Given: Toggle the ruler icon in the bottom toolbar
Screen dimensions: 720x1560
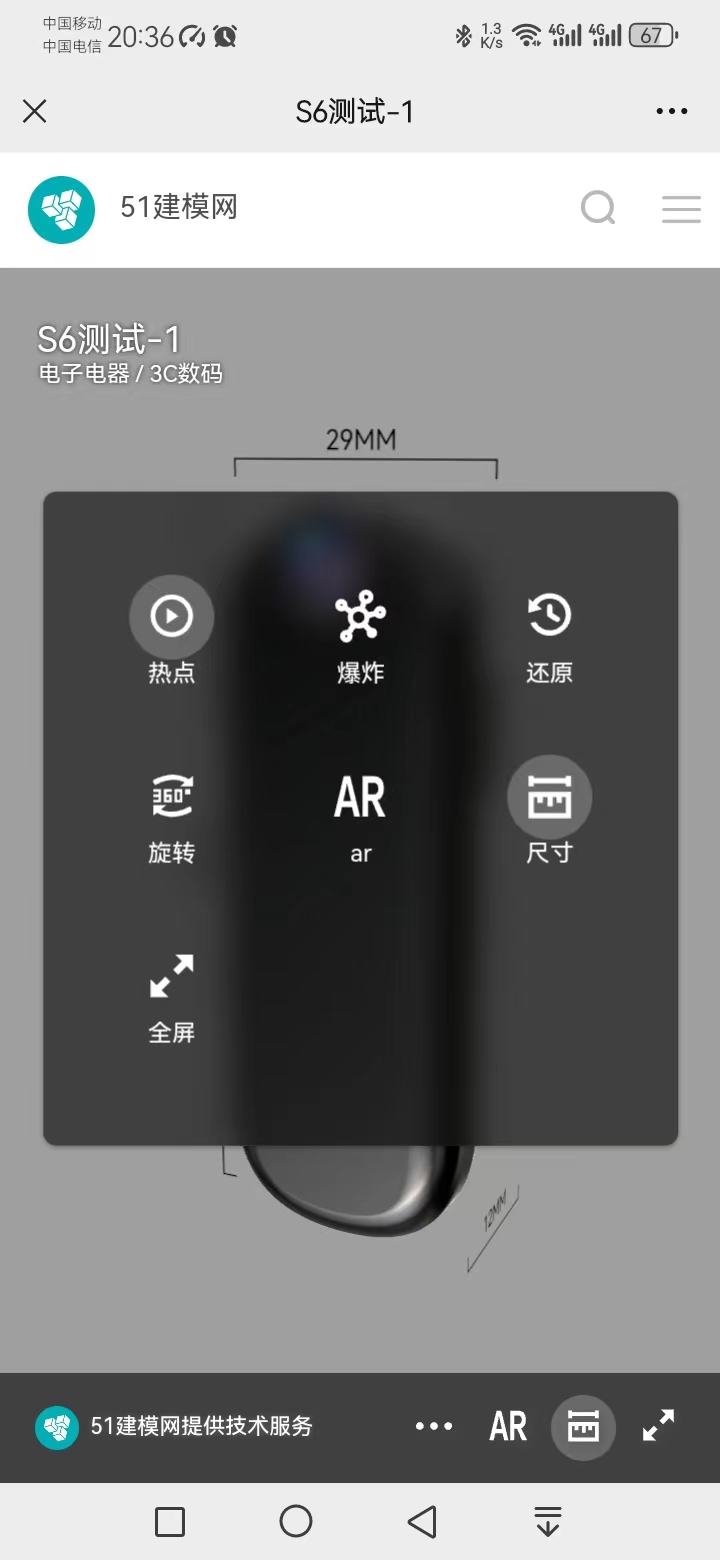Looking at the screenshot, I should [x=583, y=1427].
